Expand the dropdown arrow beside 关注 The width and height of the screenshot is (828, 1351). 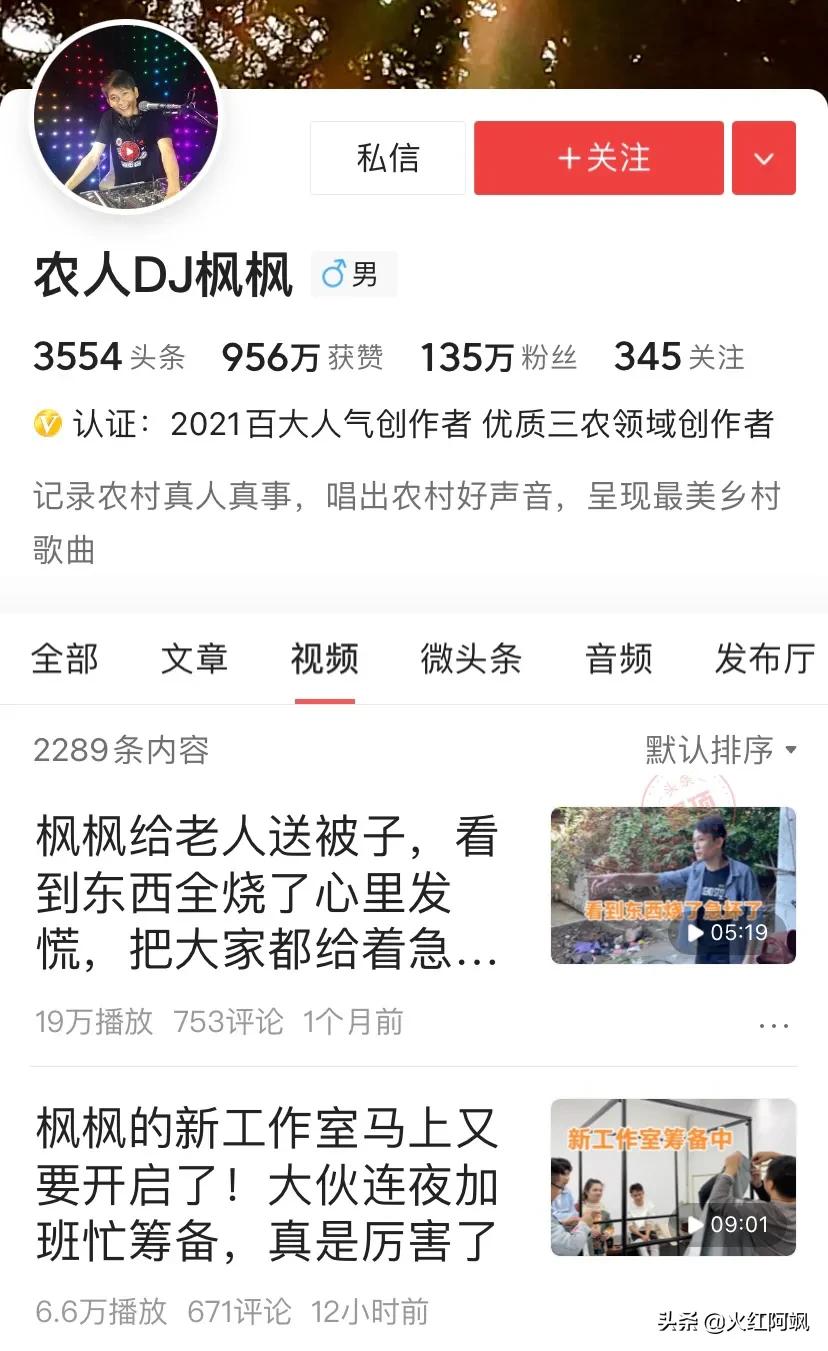(x=763, y=158)
